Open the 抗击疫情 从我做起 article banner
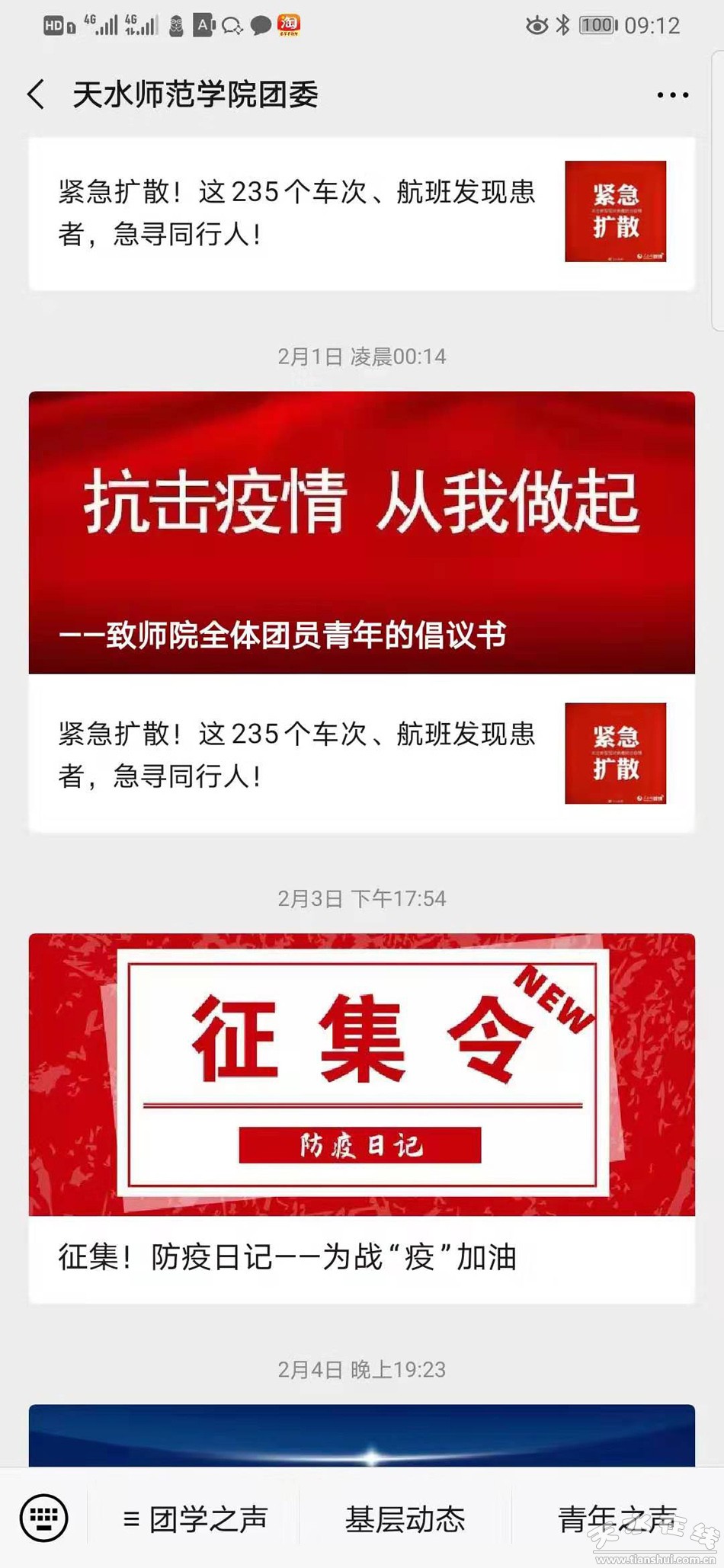The image size is (724, 1568). (x=361, y=532)
